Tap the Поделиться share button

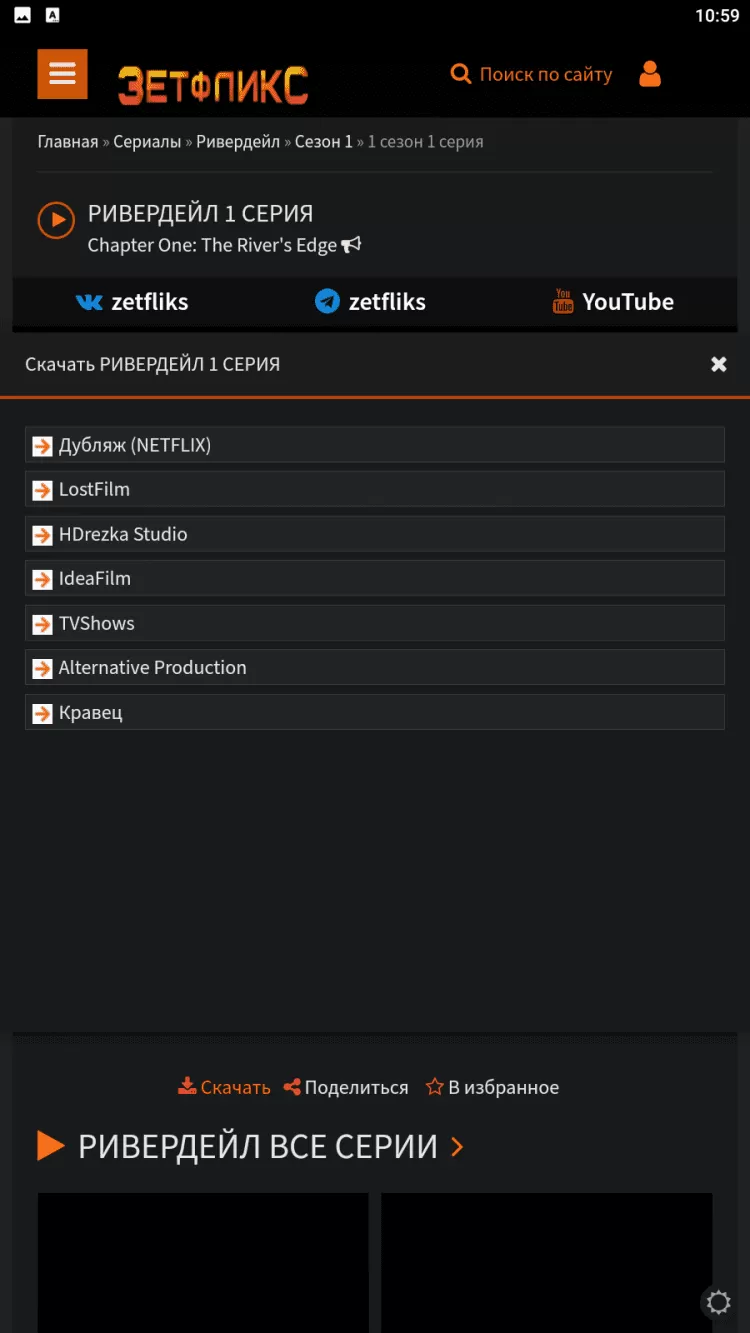346,1087
